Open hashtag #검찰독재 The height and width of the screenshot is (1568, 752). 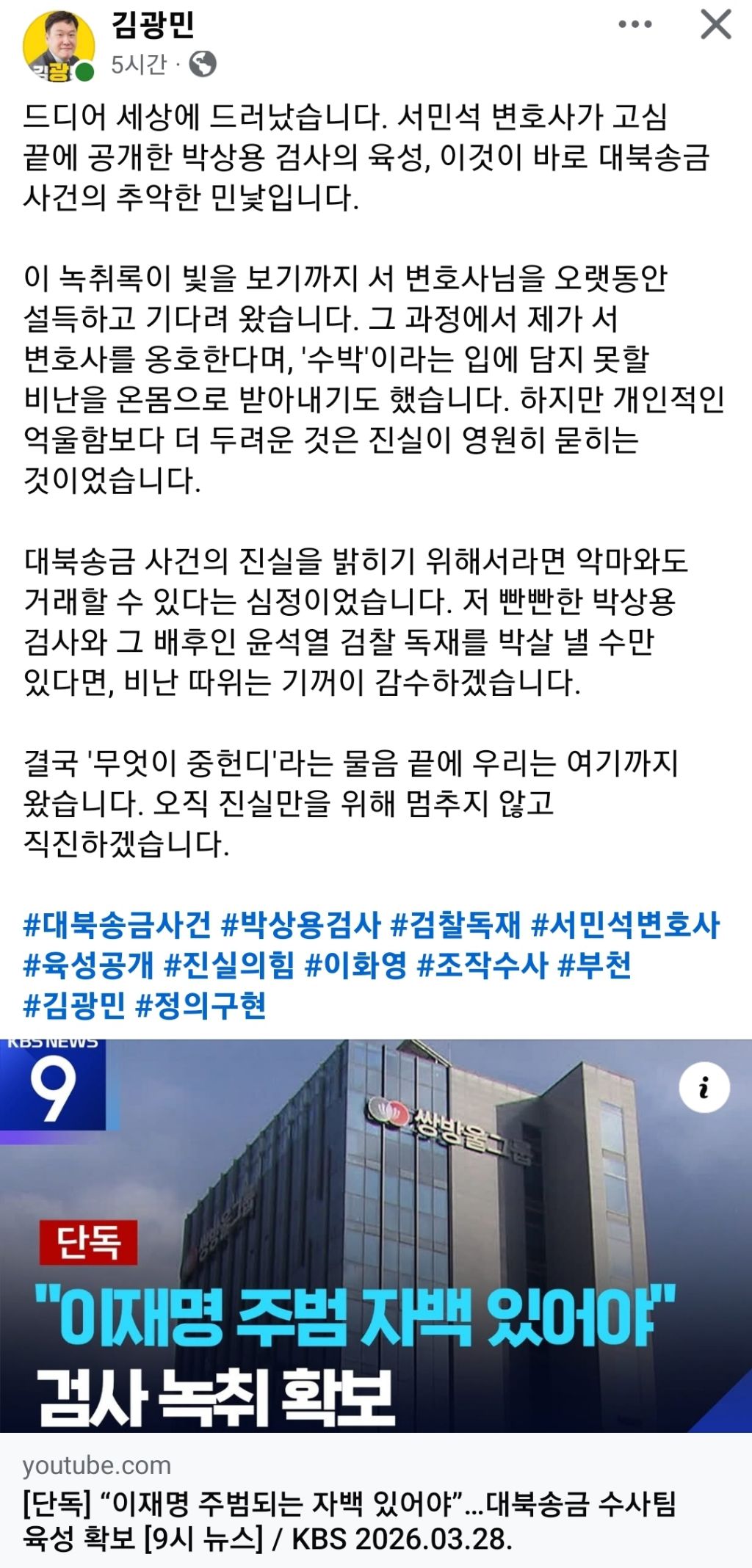(x=455, y=924)
